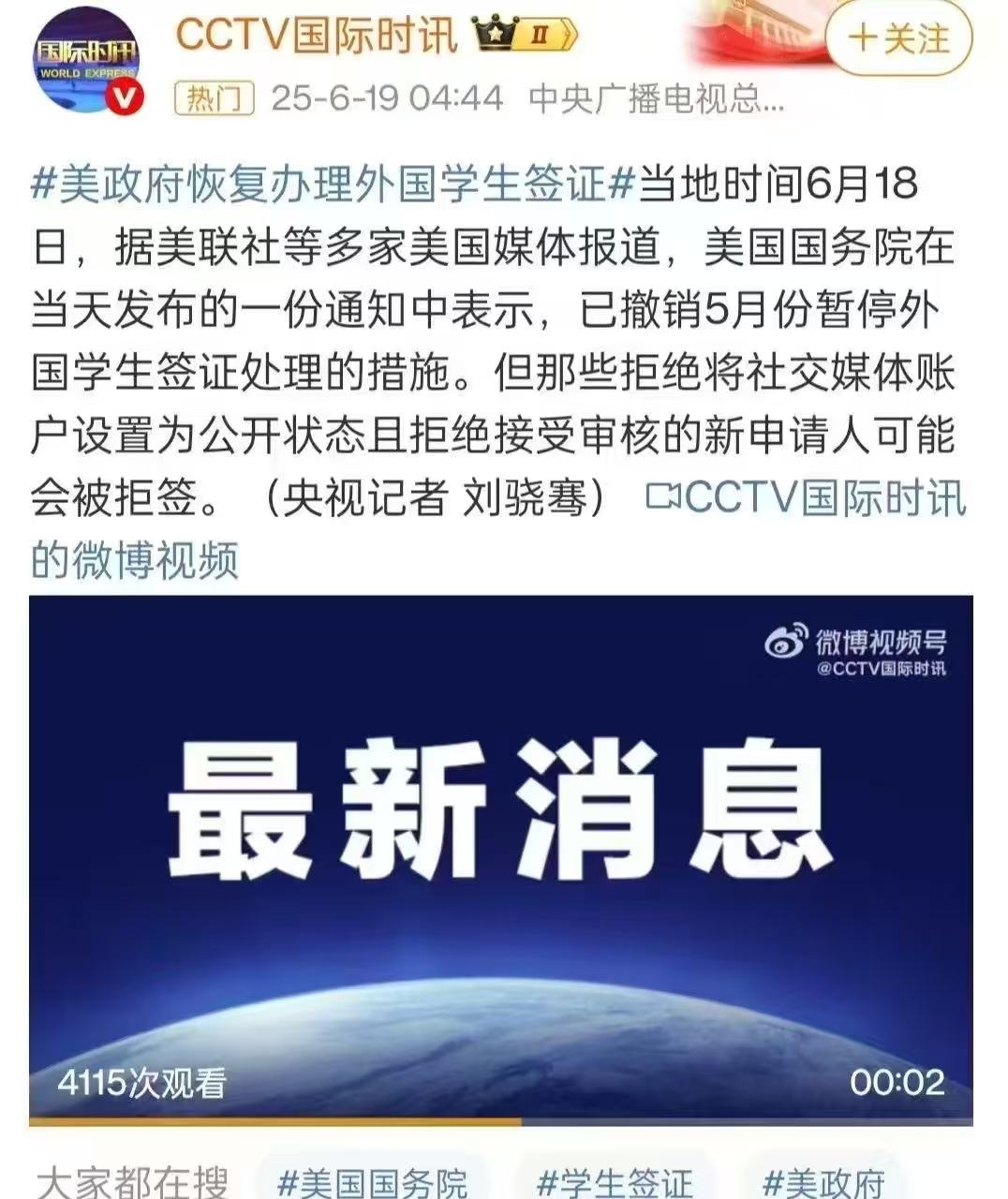Open the CCTV国际时讯的微博视频 link
This screenshot has height=1199, width=1008.
[806, 498]
